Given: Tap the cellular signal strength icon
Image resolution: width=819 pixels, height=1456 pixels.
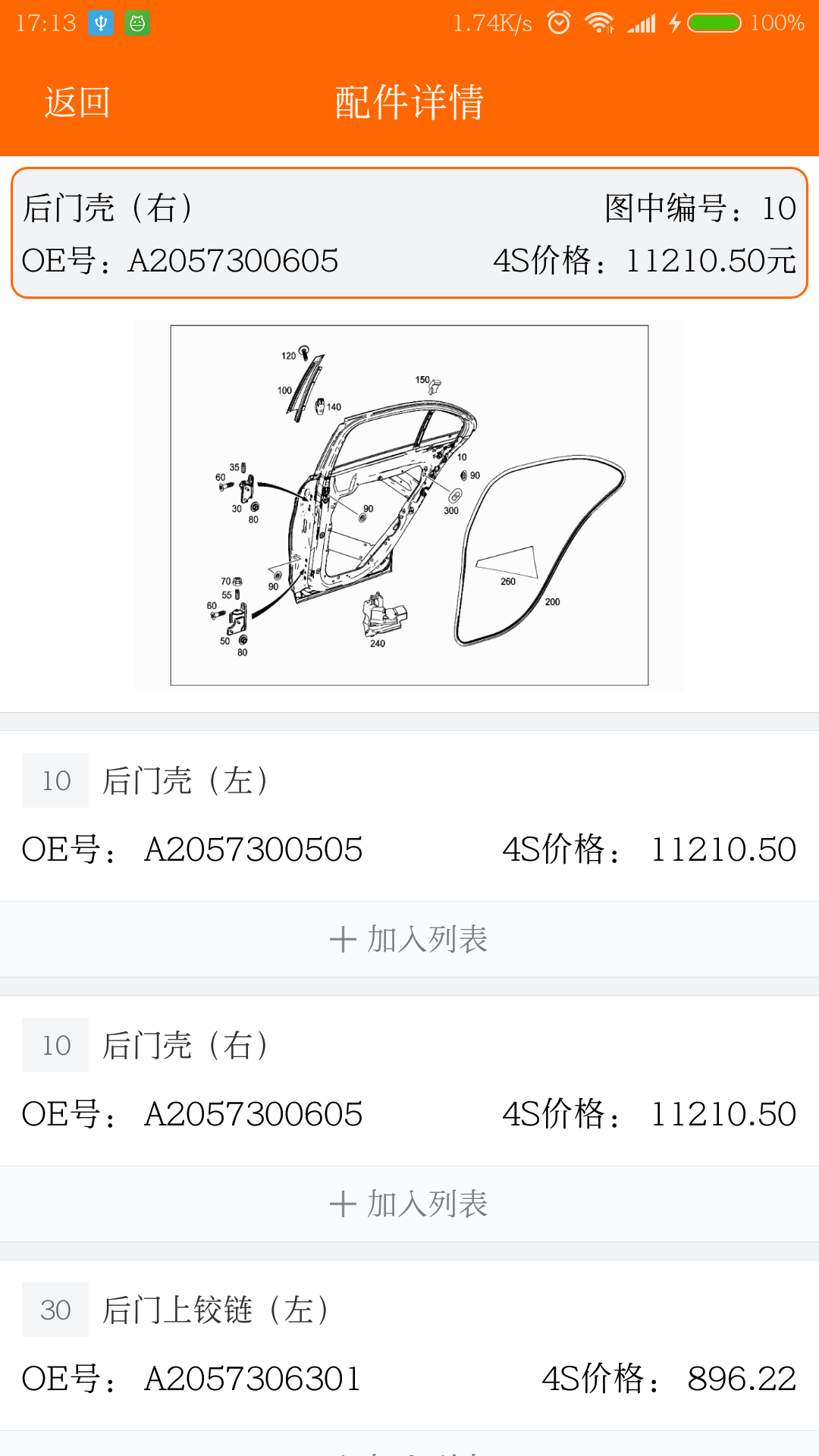Looking at the screenshot, I should 641,22.
